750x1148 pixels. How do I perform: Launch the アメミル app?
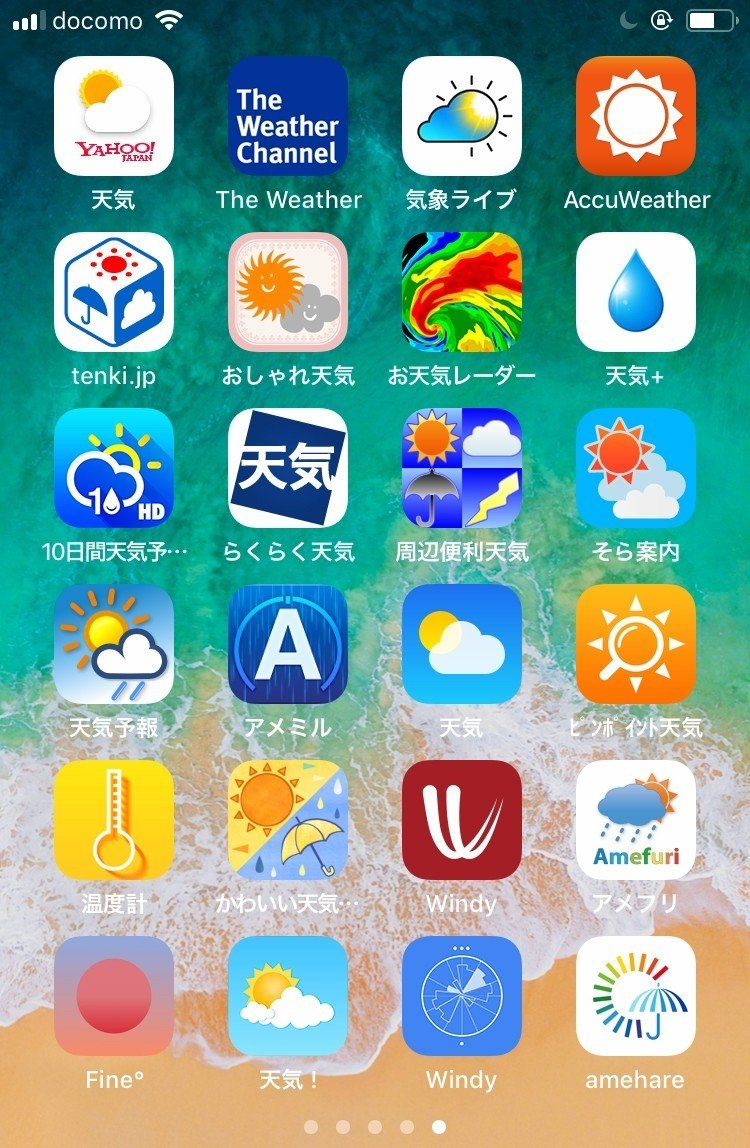[288, 644]
